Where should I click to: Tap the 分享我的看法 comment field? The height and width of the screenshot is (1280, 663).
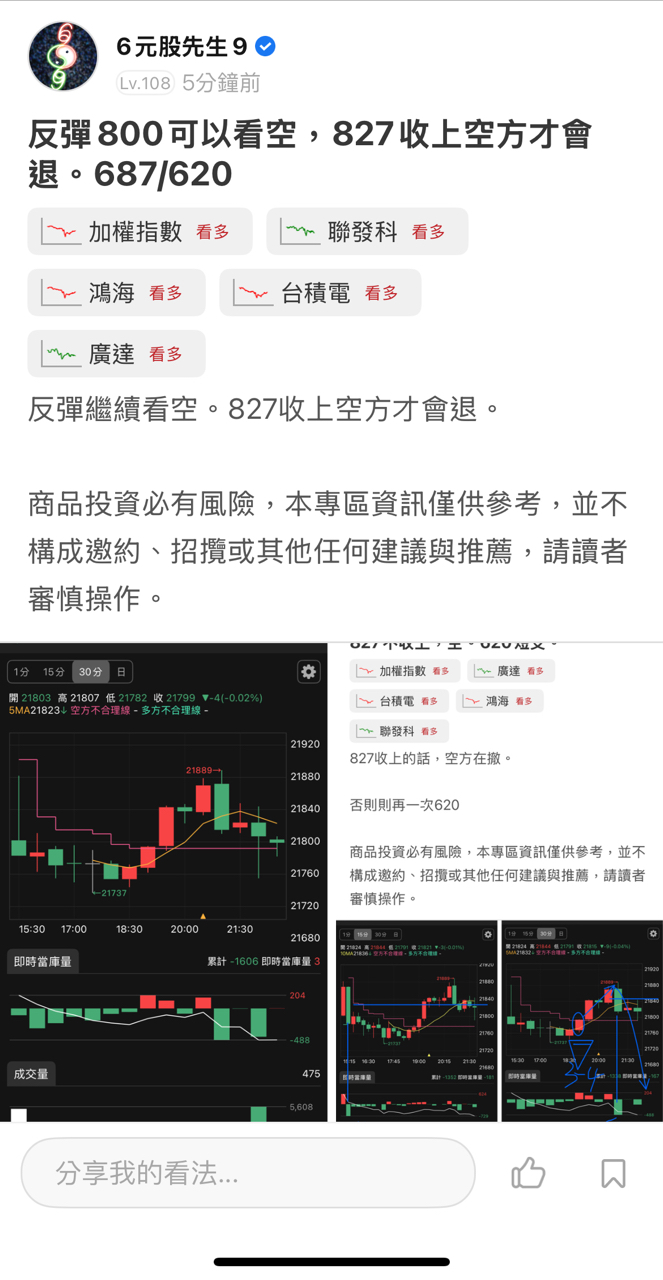pyautogui.click(x=247, y=1172)
